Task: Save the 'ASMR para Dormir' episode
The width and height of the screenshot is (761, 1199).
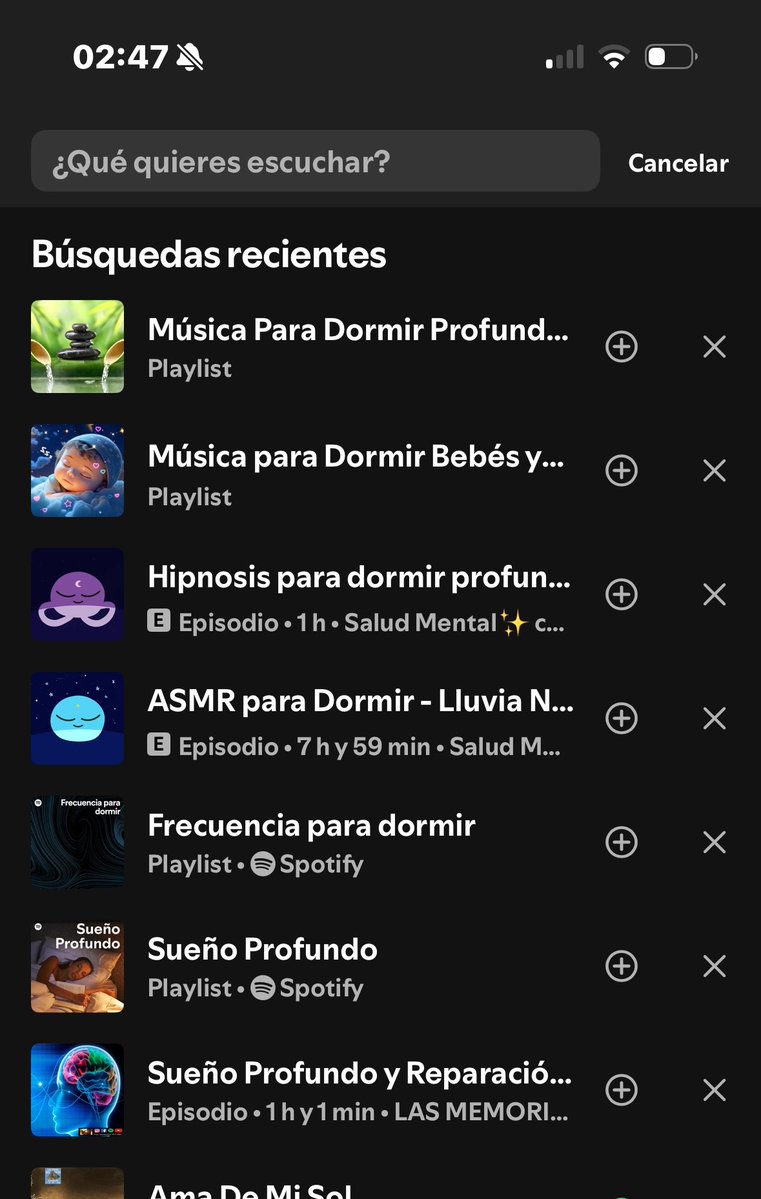Action: point(622,719)
